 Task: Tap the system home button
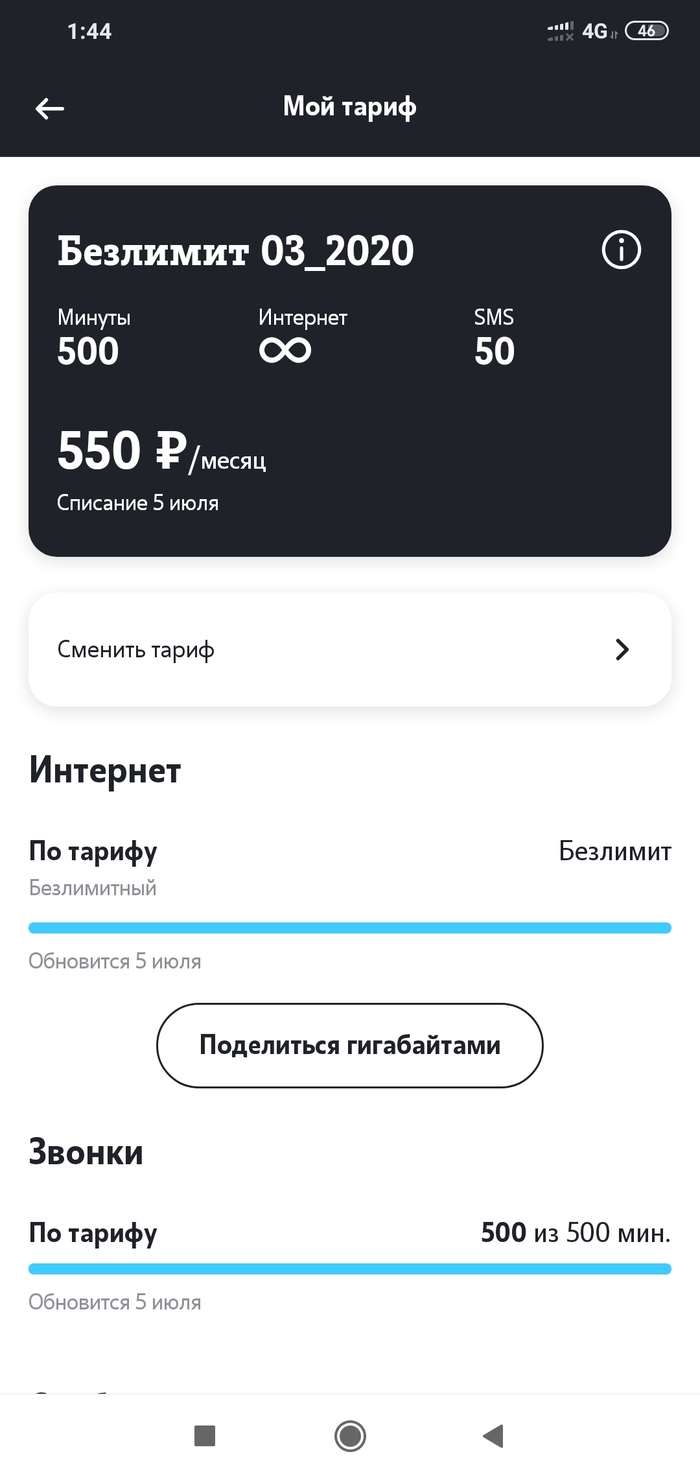click(x=350, y=1437)
